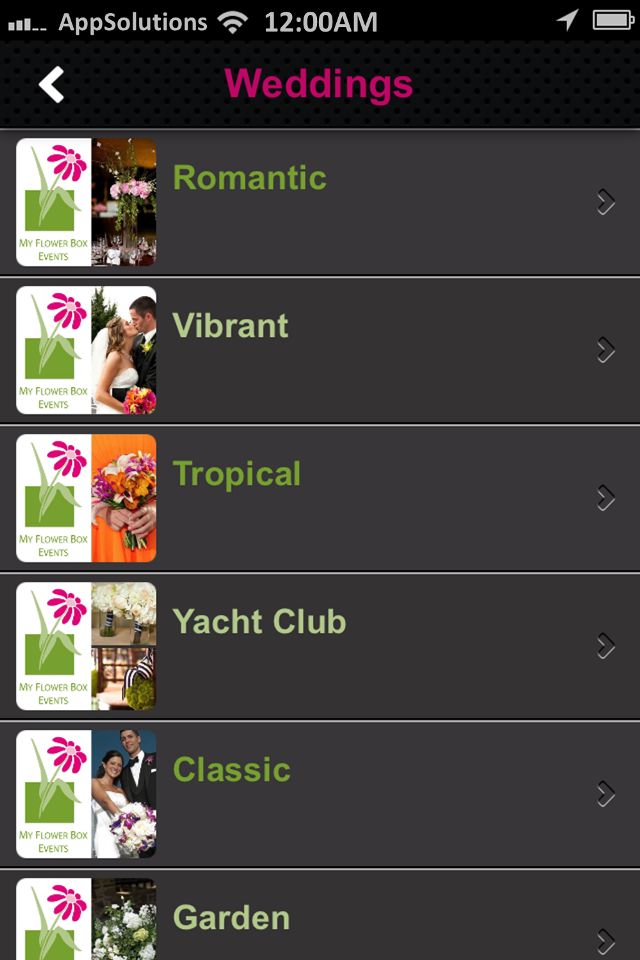
Task: Open the Tropical weddings row
Action: coord(320,498)
